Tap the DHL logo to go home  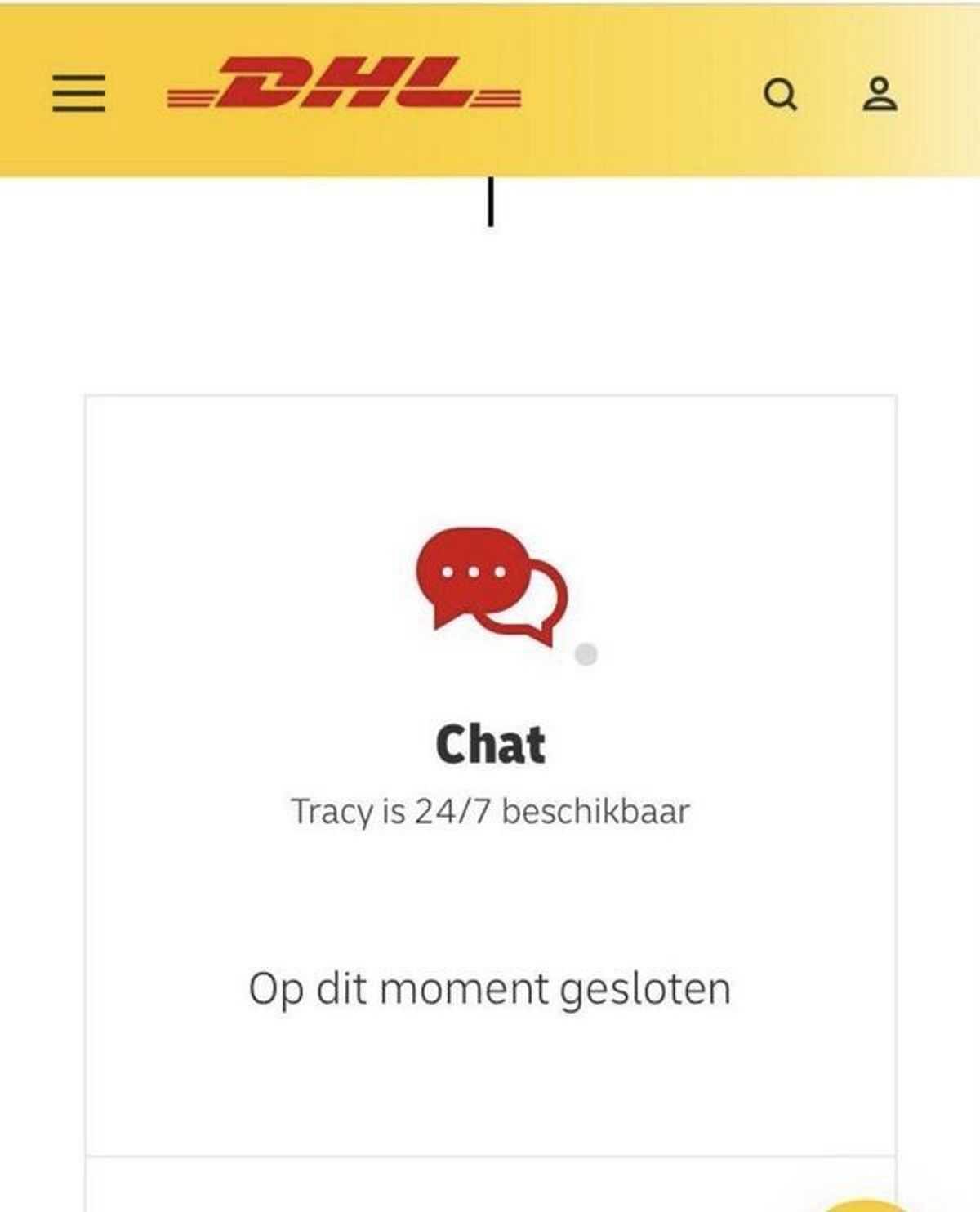344,84
